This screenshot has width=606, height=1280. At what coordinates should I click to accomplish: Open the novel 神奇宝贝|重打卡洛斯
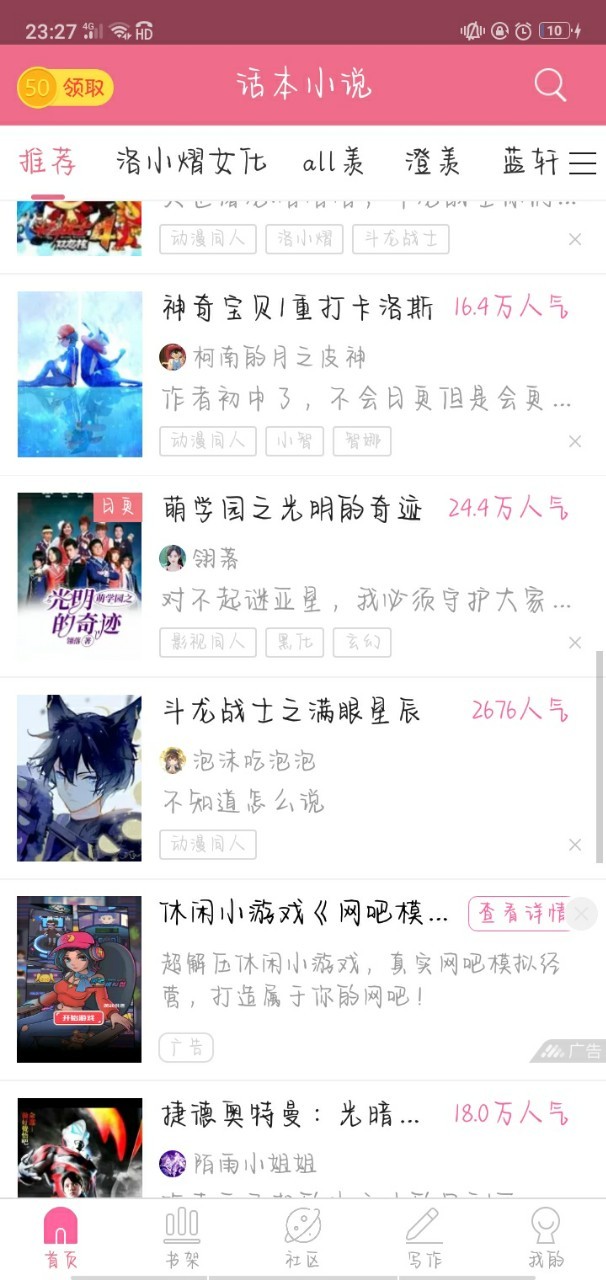pos(298,308)
